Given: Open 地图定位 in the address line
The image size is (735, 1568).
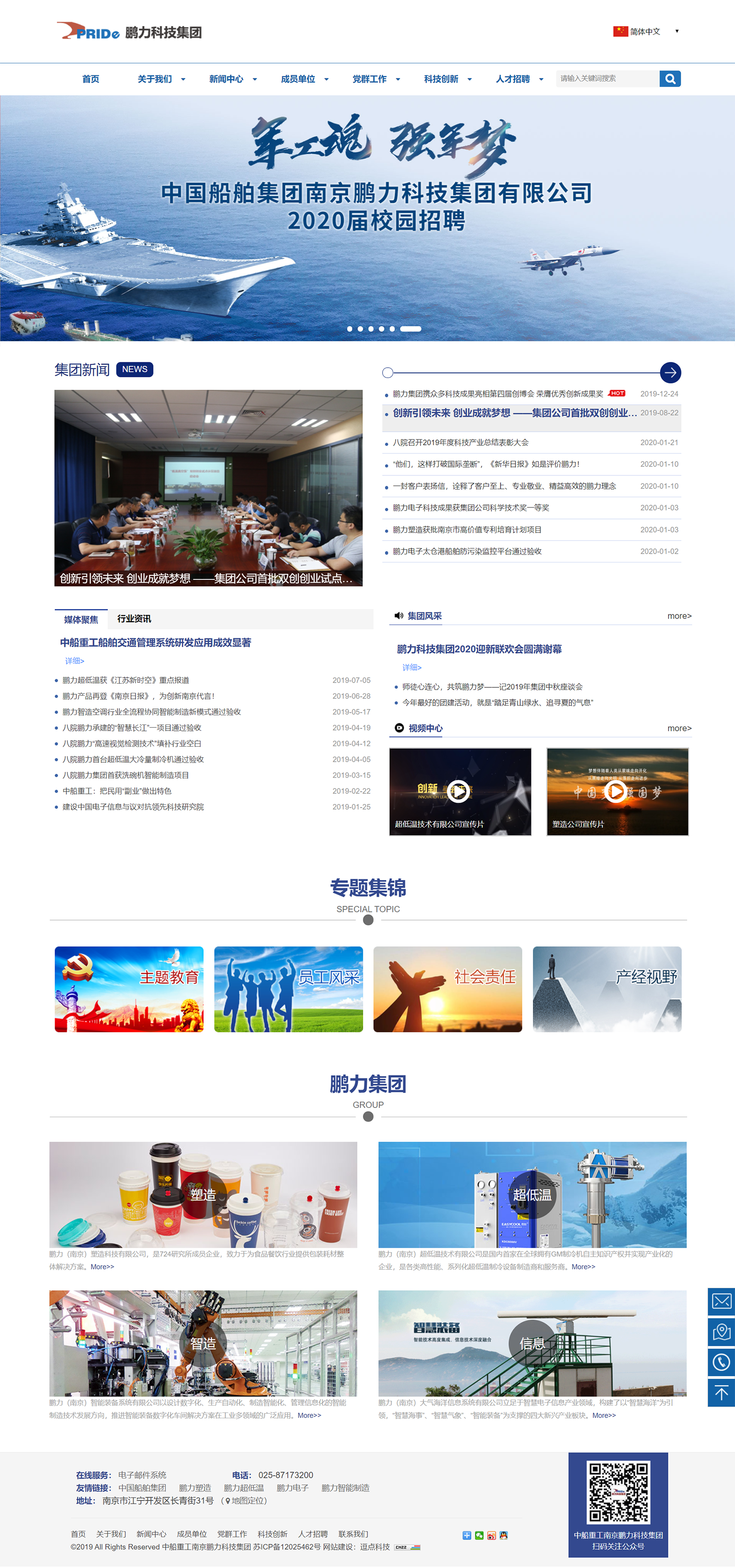Looking at the screenshot, I should tap(248, 1501).
